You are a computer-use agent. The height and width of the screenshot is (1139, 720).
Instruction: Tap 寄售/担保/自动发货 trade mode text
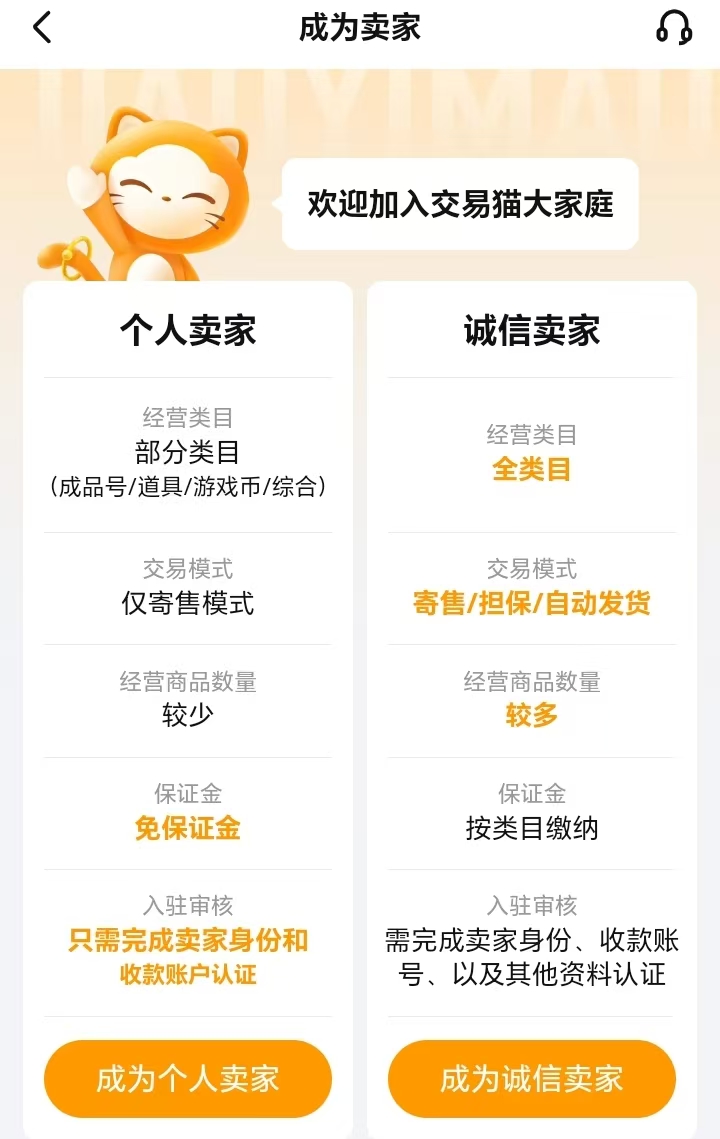pos(531,603)
